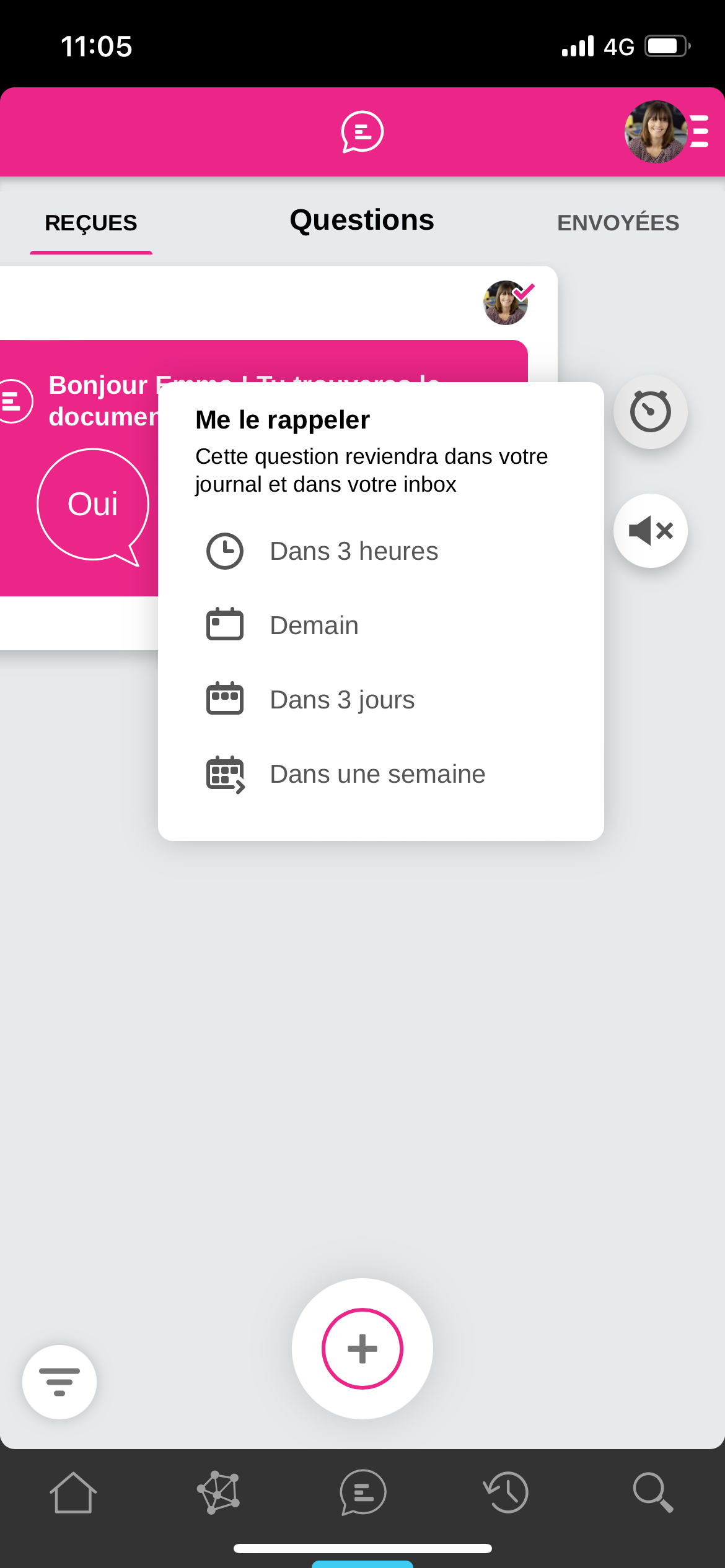Choose "Demain" as reminder time
This screenshot has width=725, height=1568.
(x=314, y=625)
